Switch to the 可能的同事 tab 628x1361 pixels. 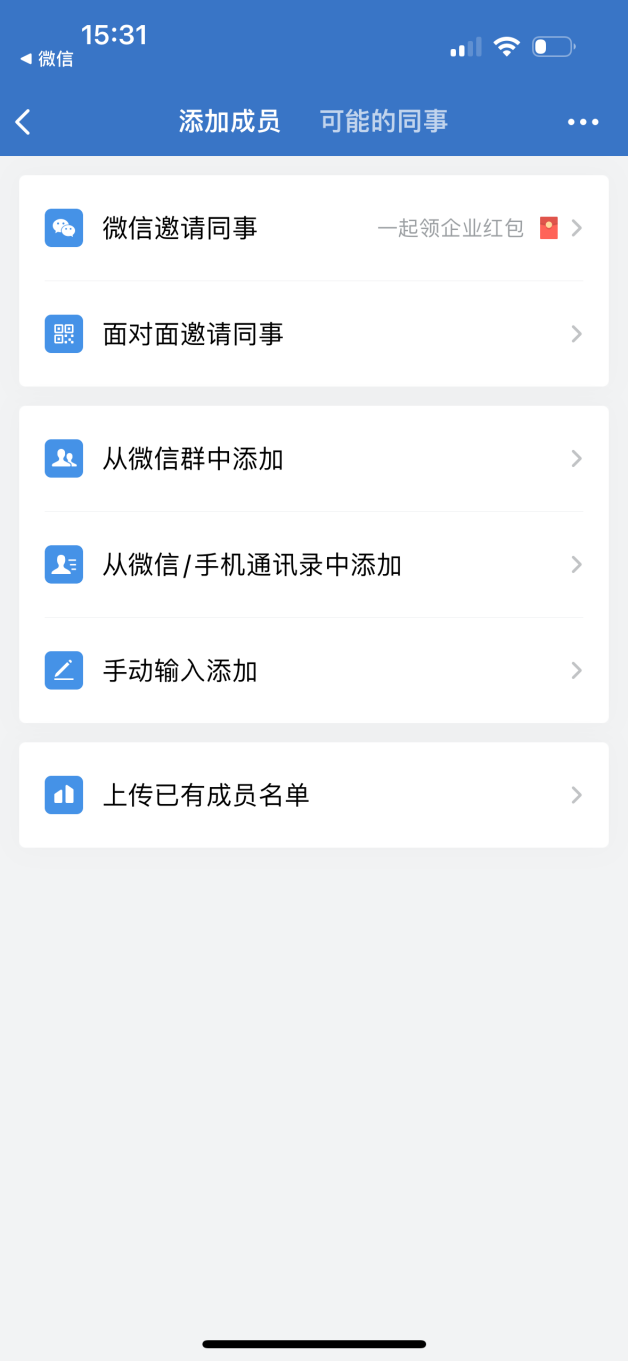(x=384, y=122)
